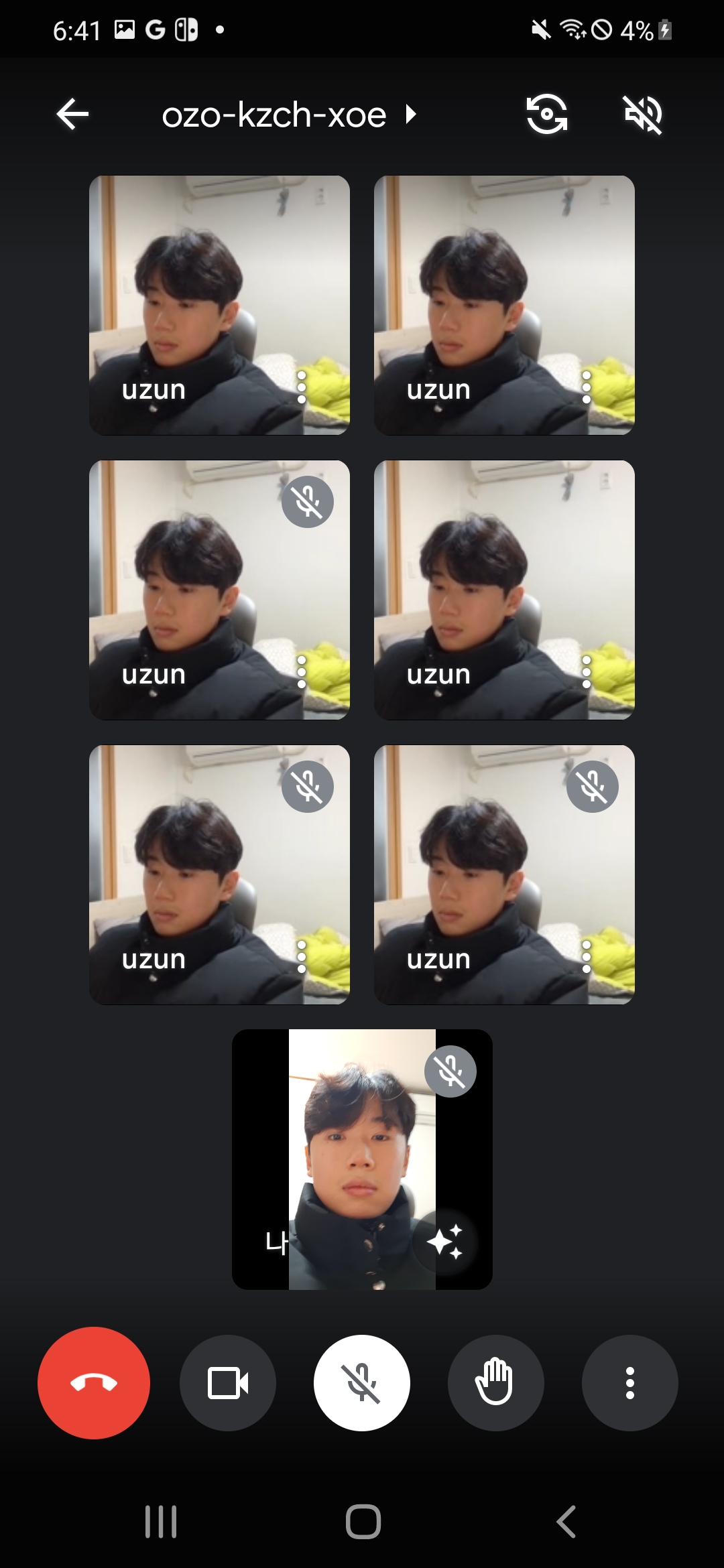Toggle the speaker audio output

pyautogui.click(x=643, y=115)
